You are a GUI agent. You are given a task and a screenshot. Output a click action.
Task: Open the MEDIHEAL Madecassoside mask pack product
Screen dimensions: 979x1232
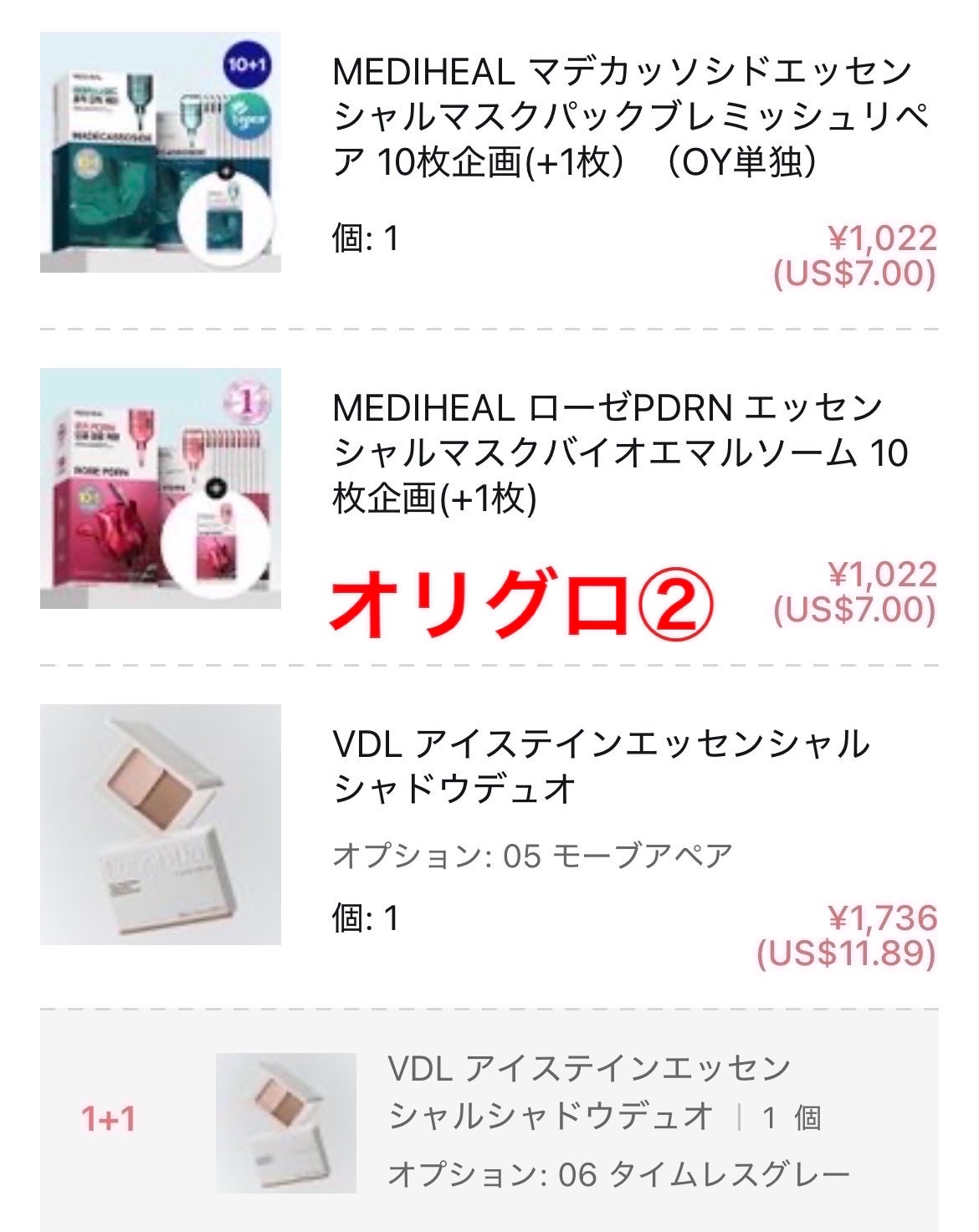[x=623, y=117]
